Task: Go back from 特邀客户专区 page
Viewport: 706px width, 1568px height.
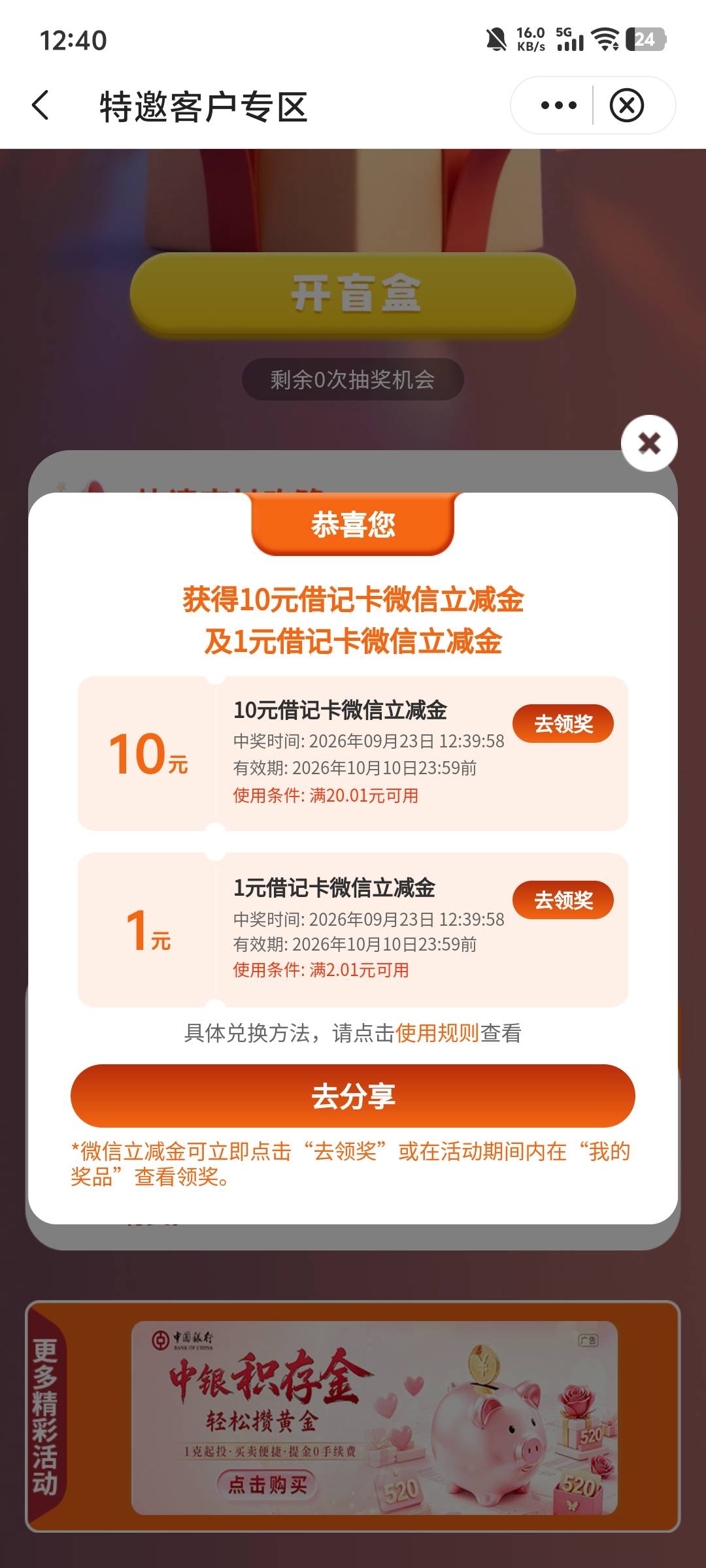Action: click(41, 106)
